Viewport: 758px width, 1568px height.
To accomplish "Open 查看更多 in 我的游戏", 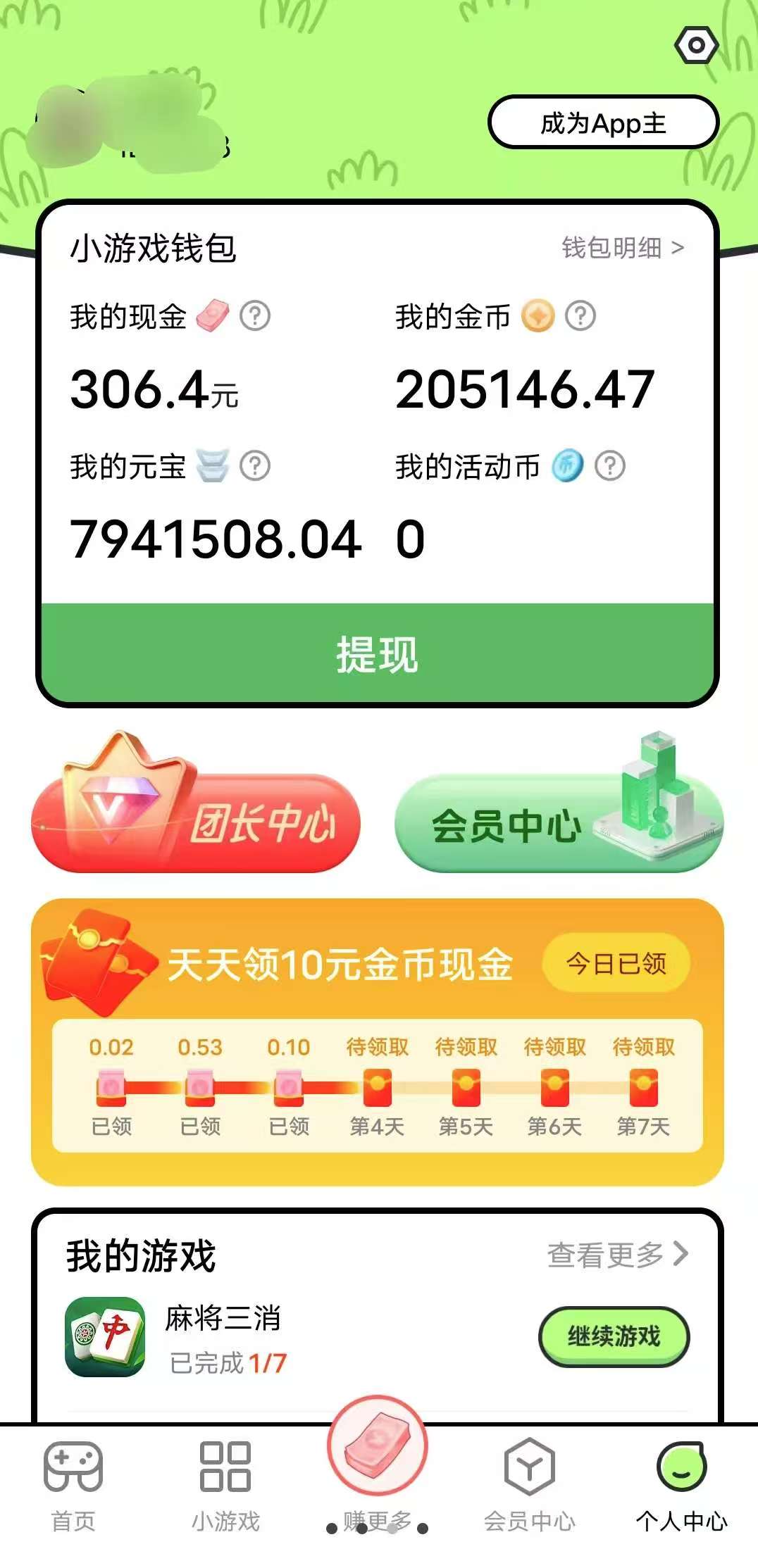I will pos(618,1254).
